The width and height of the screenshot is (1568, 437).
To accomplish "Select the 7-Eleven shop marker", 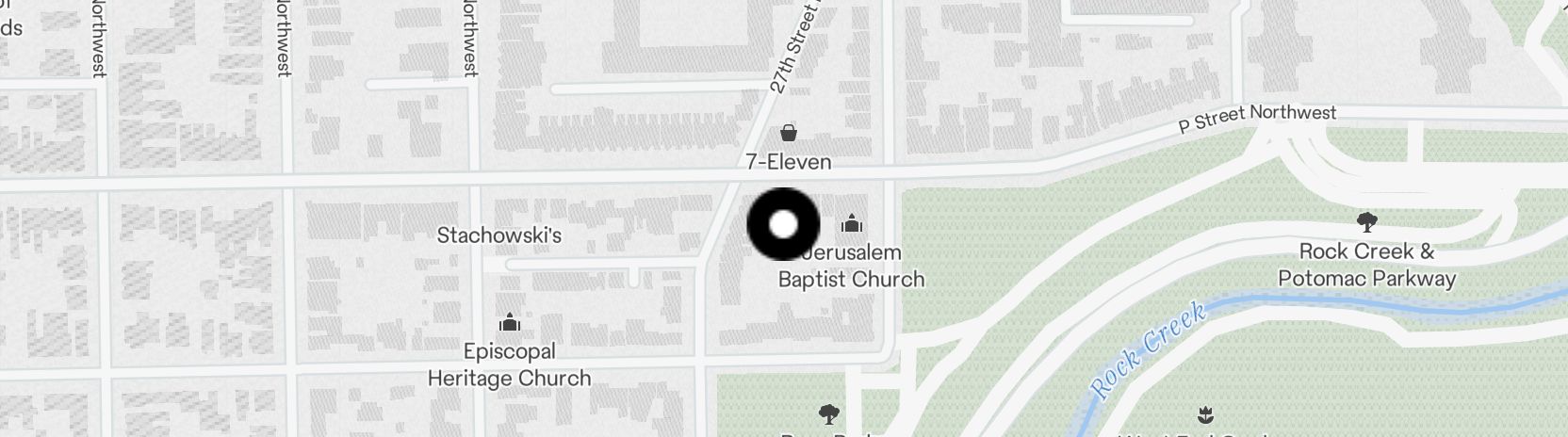I will pos(789,134).
